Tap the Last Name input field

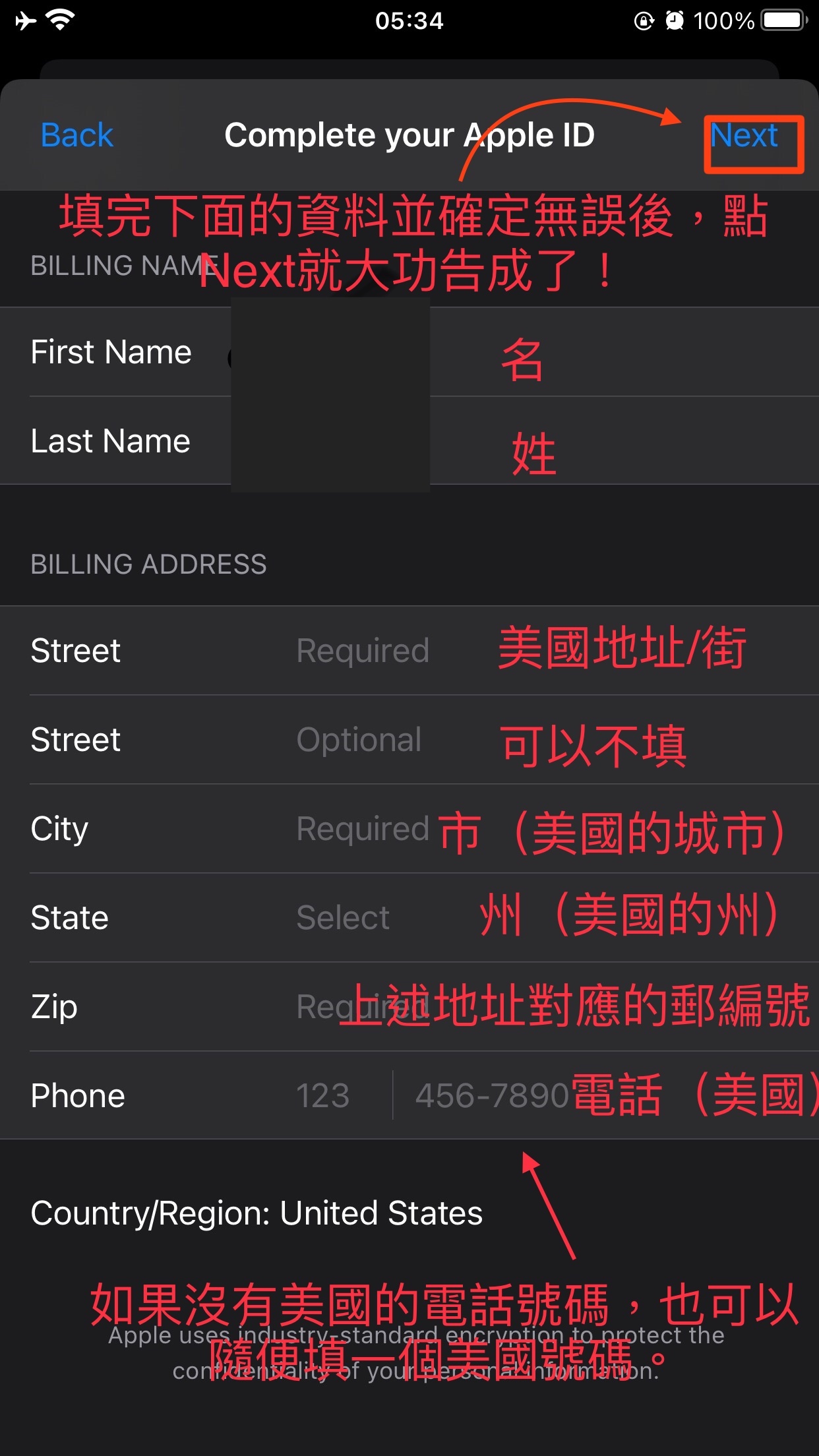[330, 440]
